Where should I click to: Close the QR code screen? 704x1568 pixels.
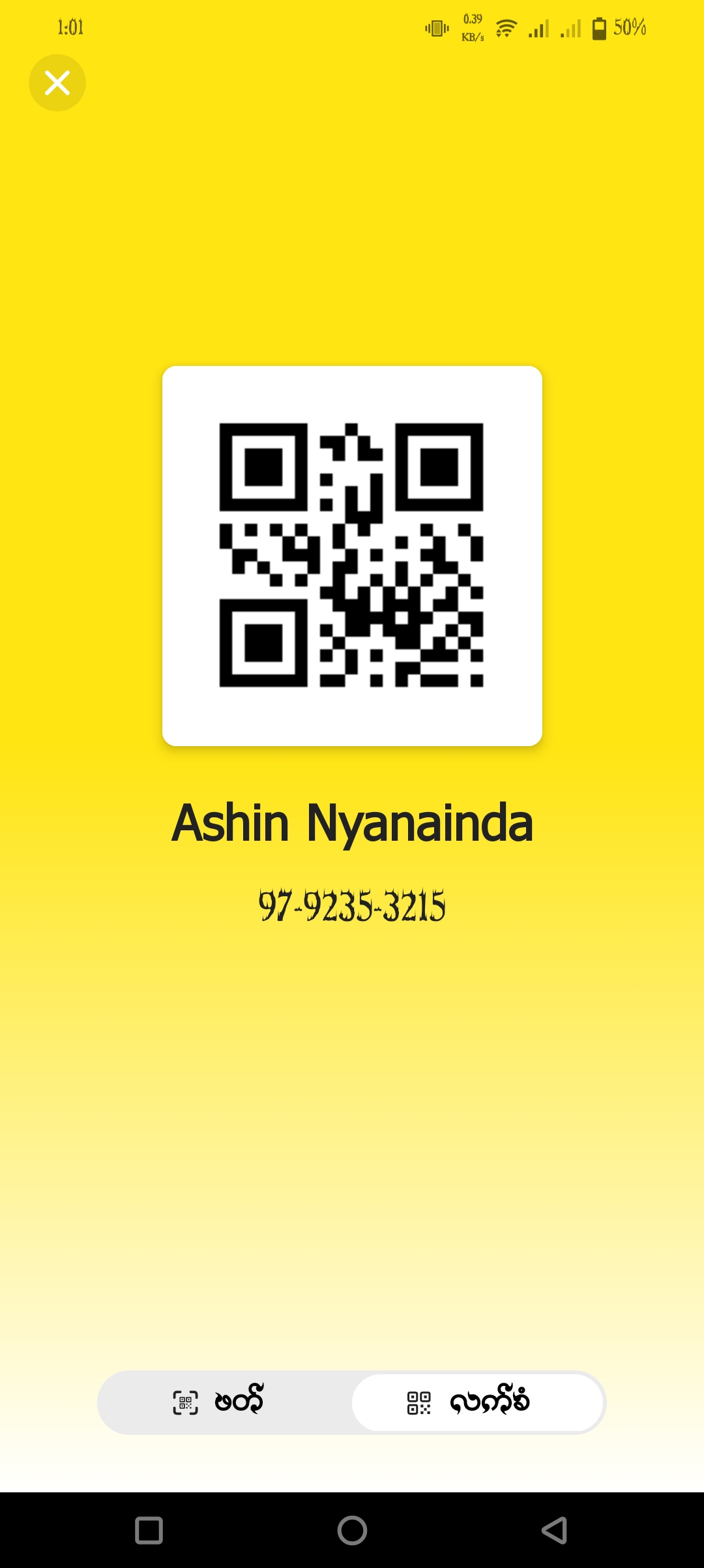pos(57,83)
